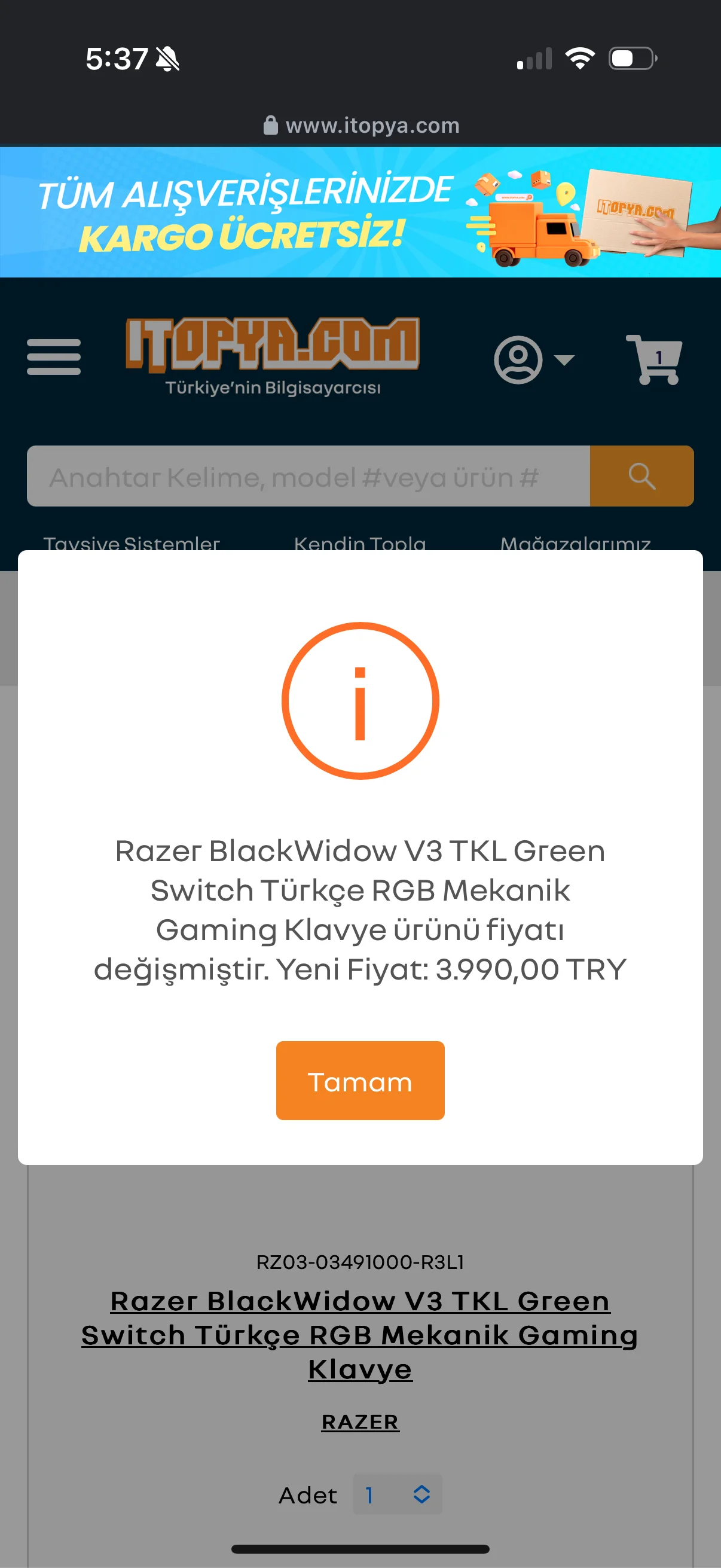Viewport: 721px width, 1568px height.
Task: Tap the www.itopya.com address bar
Action: 362,126
